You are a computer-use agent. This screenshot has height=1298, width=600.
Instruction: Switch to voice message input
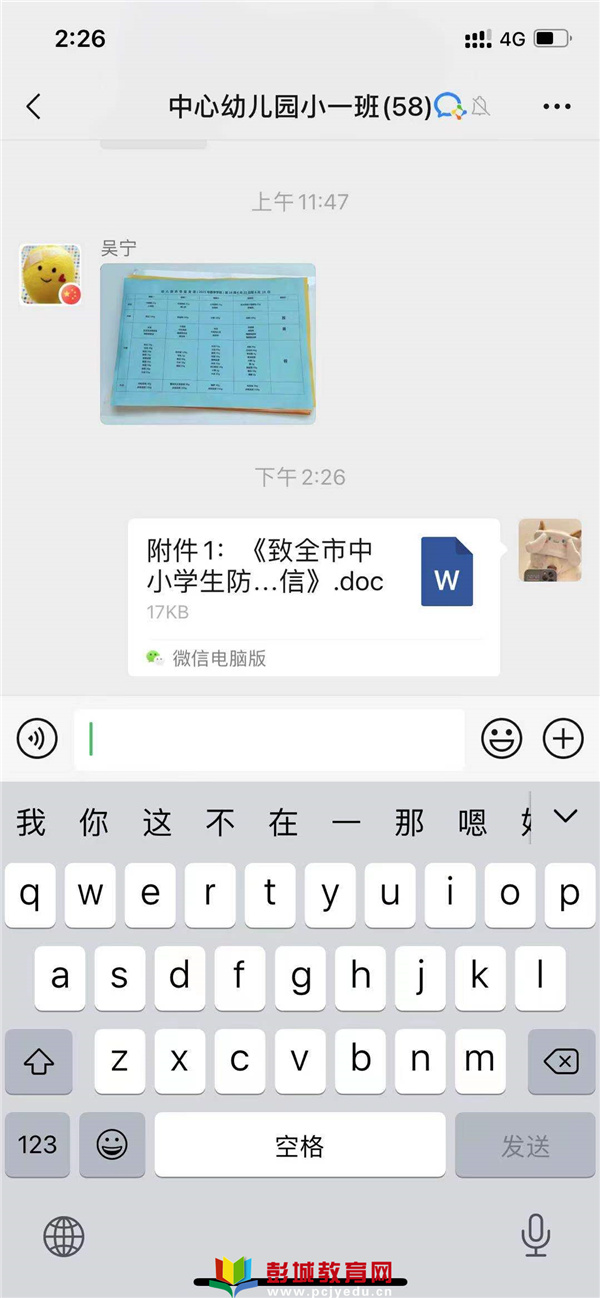point(37,740)
